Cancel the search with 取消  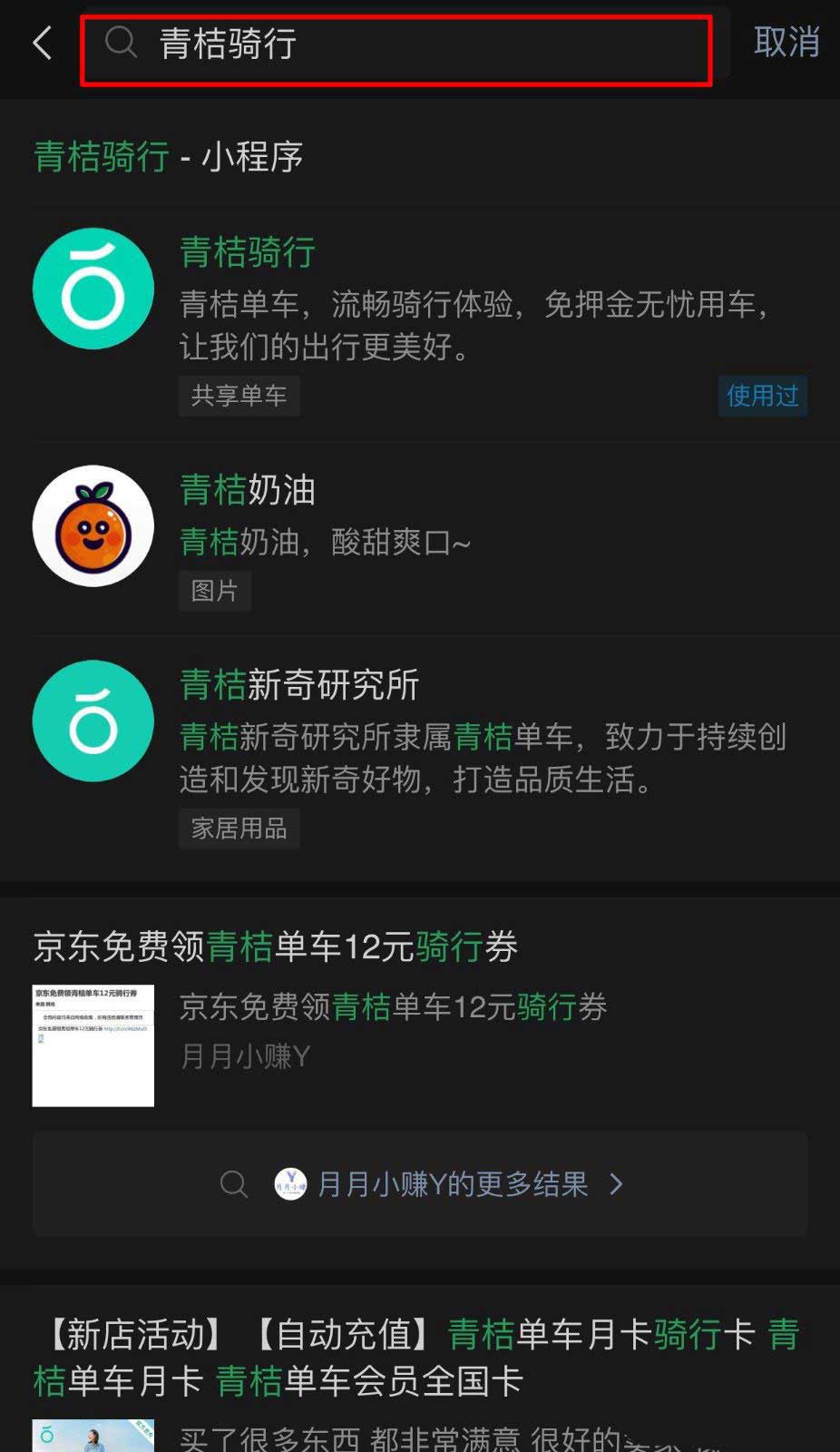point(786,43)
